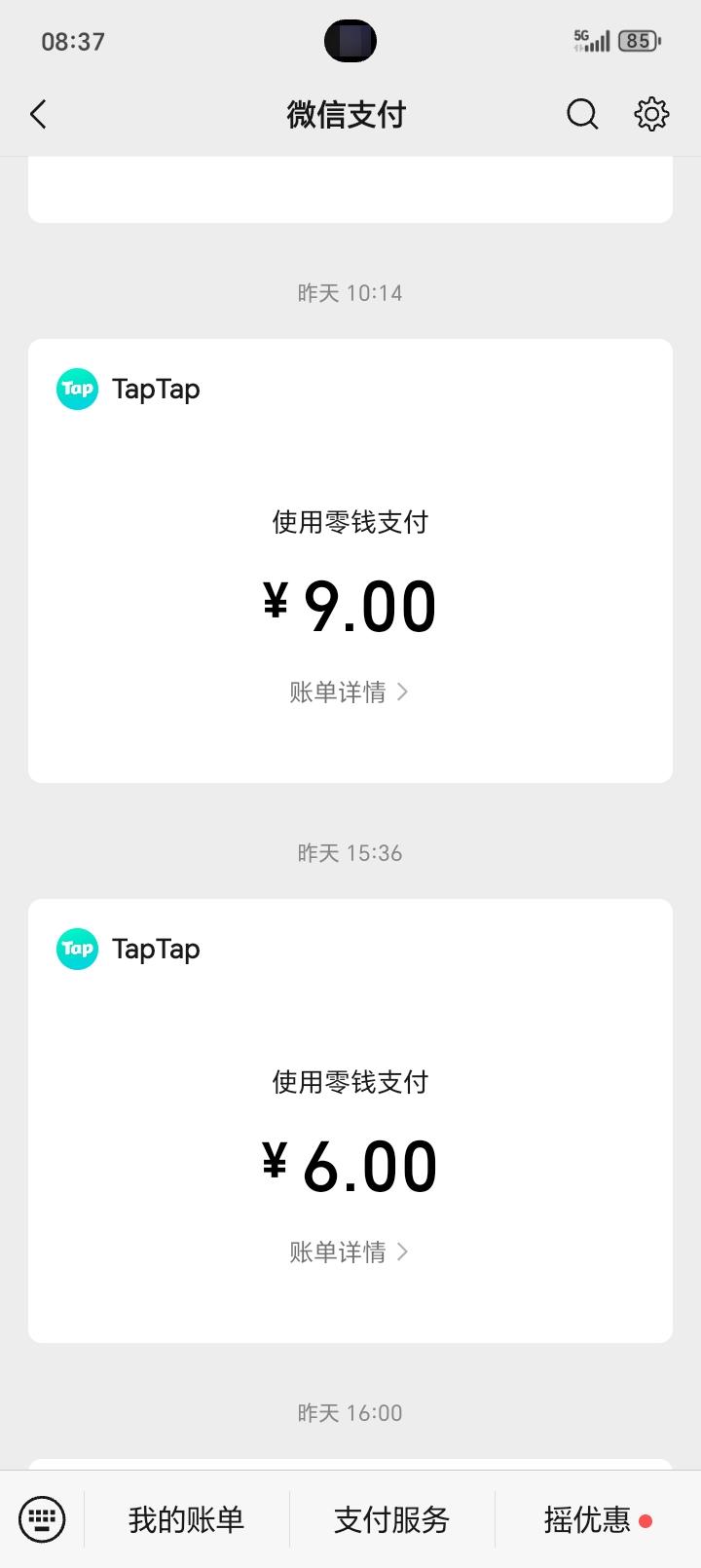Open 我的账单 menu

(186, 1519)
